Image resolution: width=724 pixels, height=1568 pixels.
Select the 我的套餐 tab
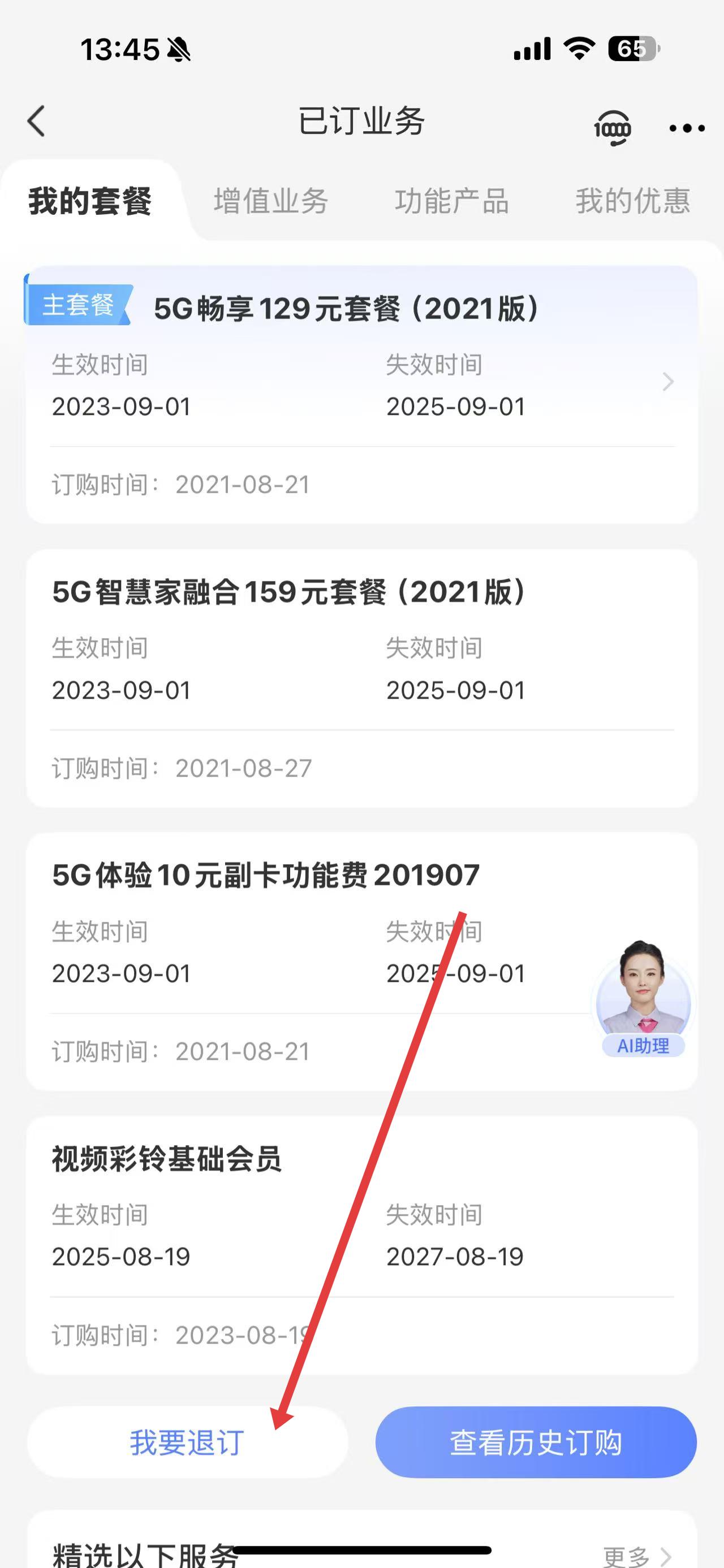tap(90, 201)
